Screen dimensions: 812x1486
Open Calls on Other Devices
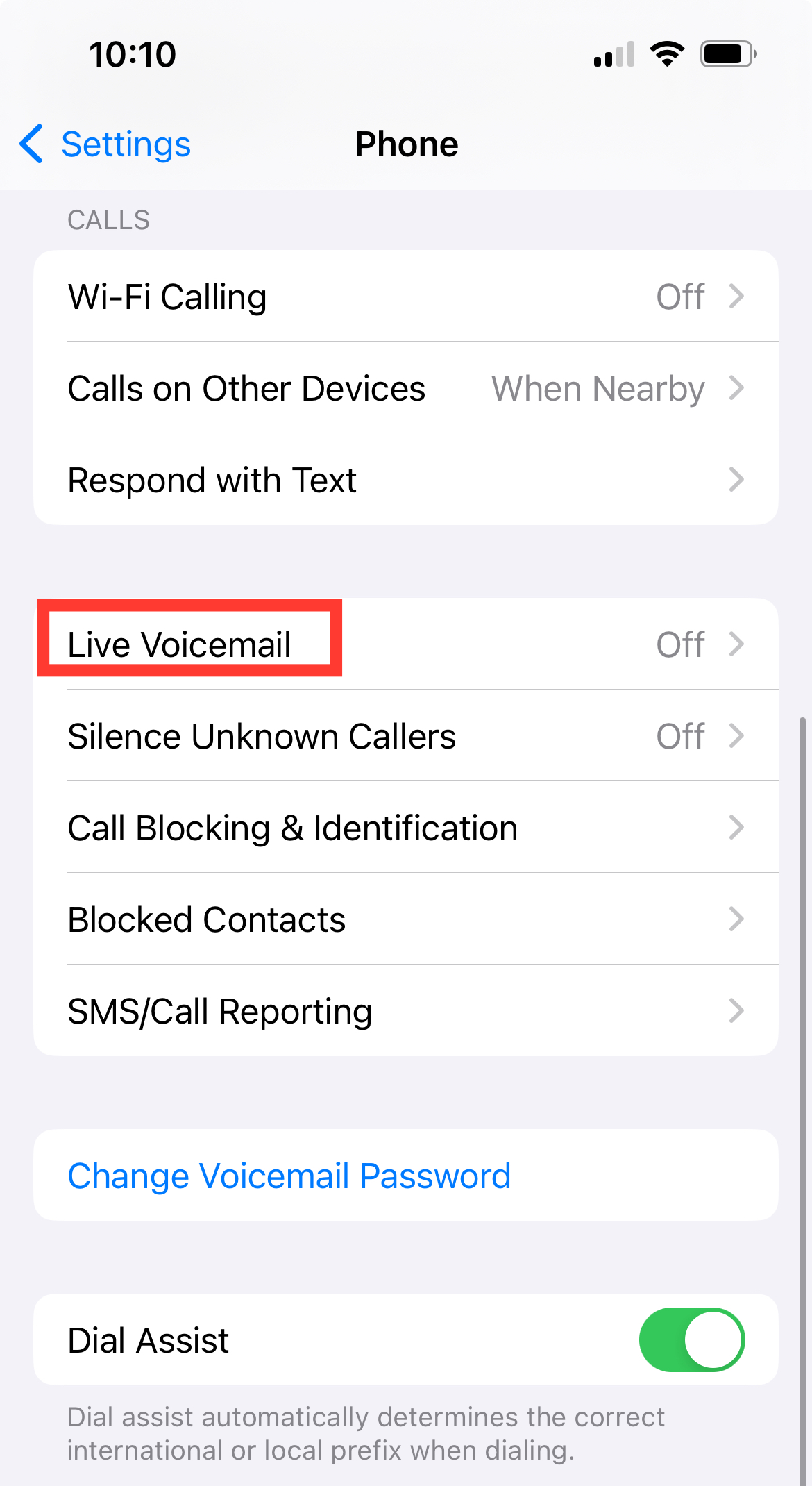point(406,388)
